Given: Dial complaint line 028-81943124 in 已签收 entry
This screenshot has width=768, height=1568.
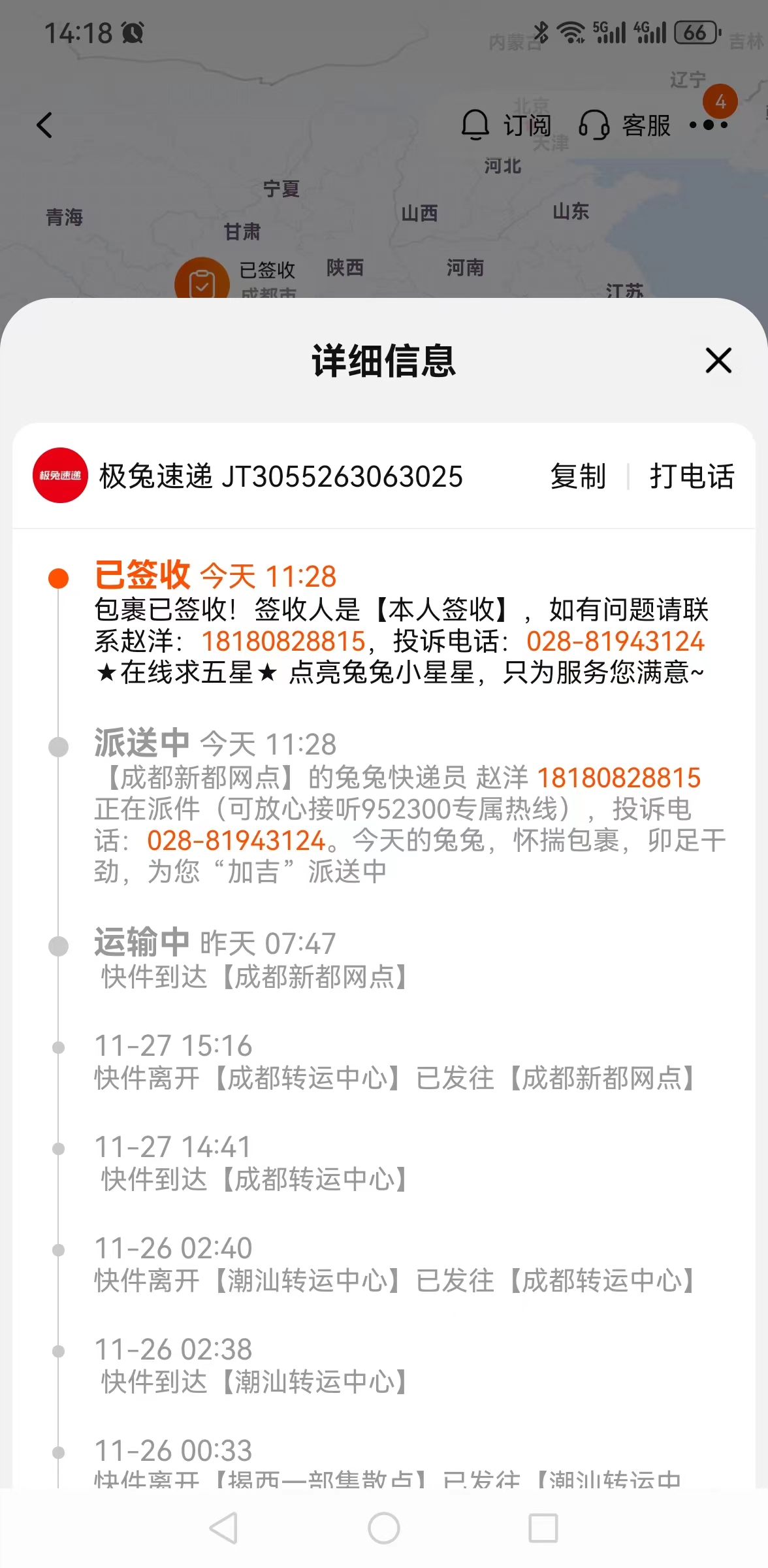Looking at the screenshot, I should (616, 641).
